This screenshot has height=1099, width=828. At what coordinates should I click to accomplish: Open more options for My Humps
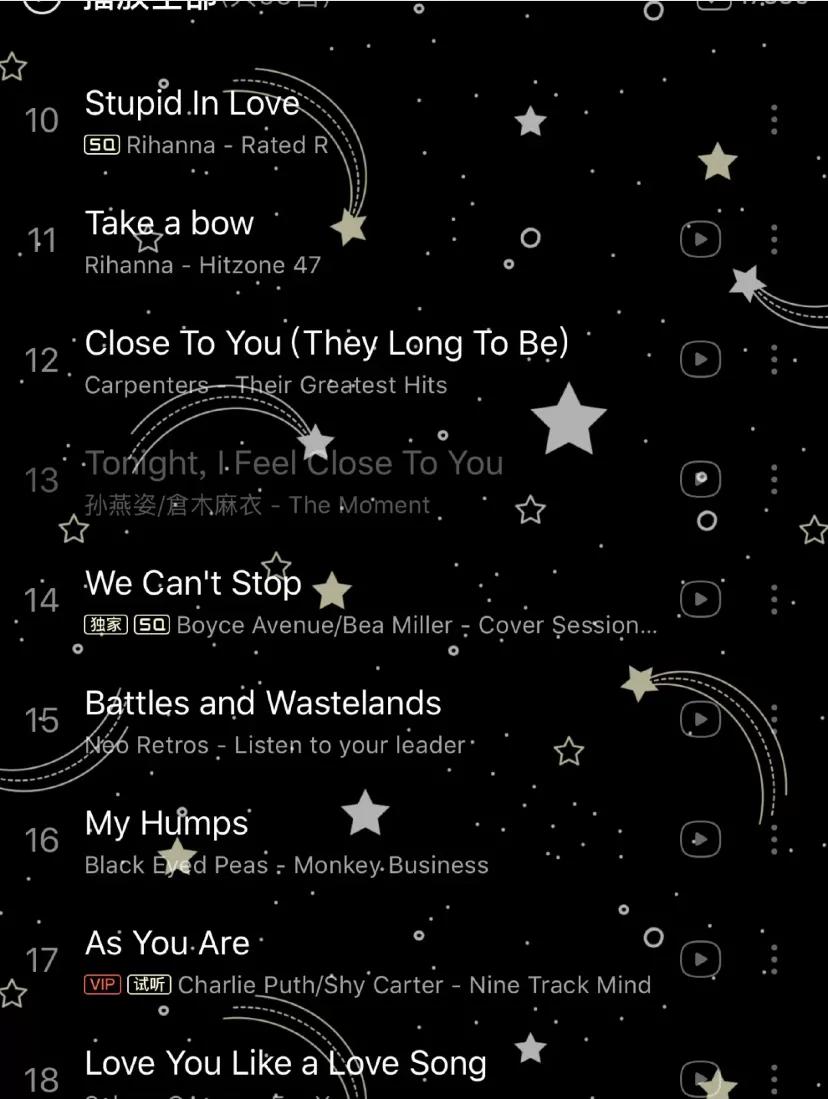(774, 839)
